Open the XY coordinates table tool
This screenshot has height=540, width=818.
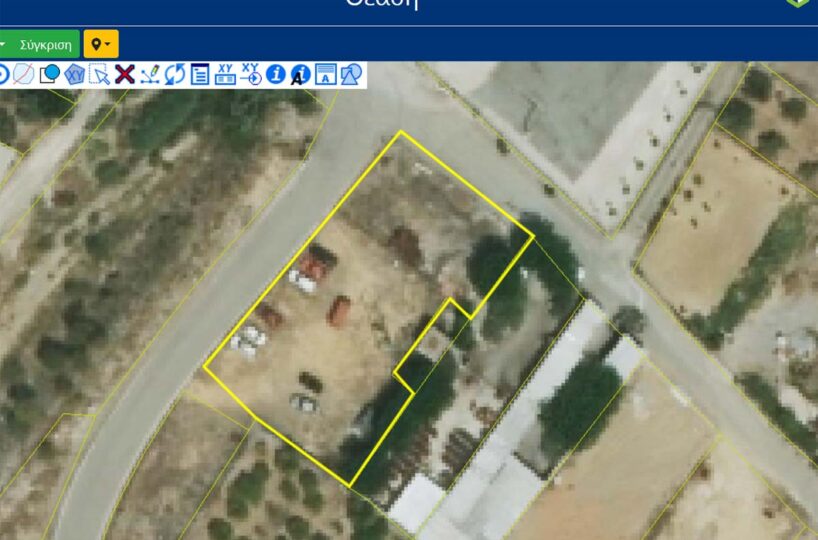click(225, 74)
